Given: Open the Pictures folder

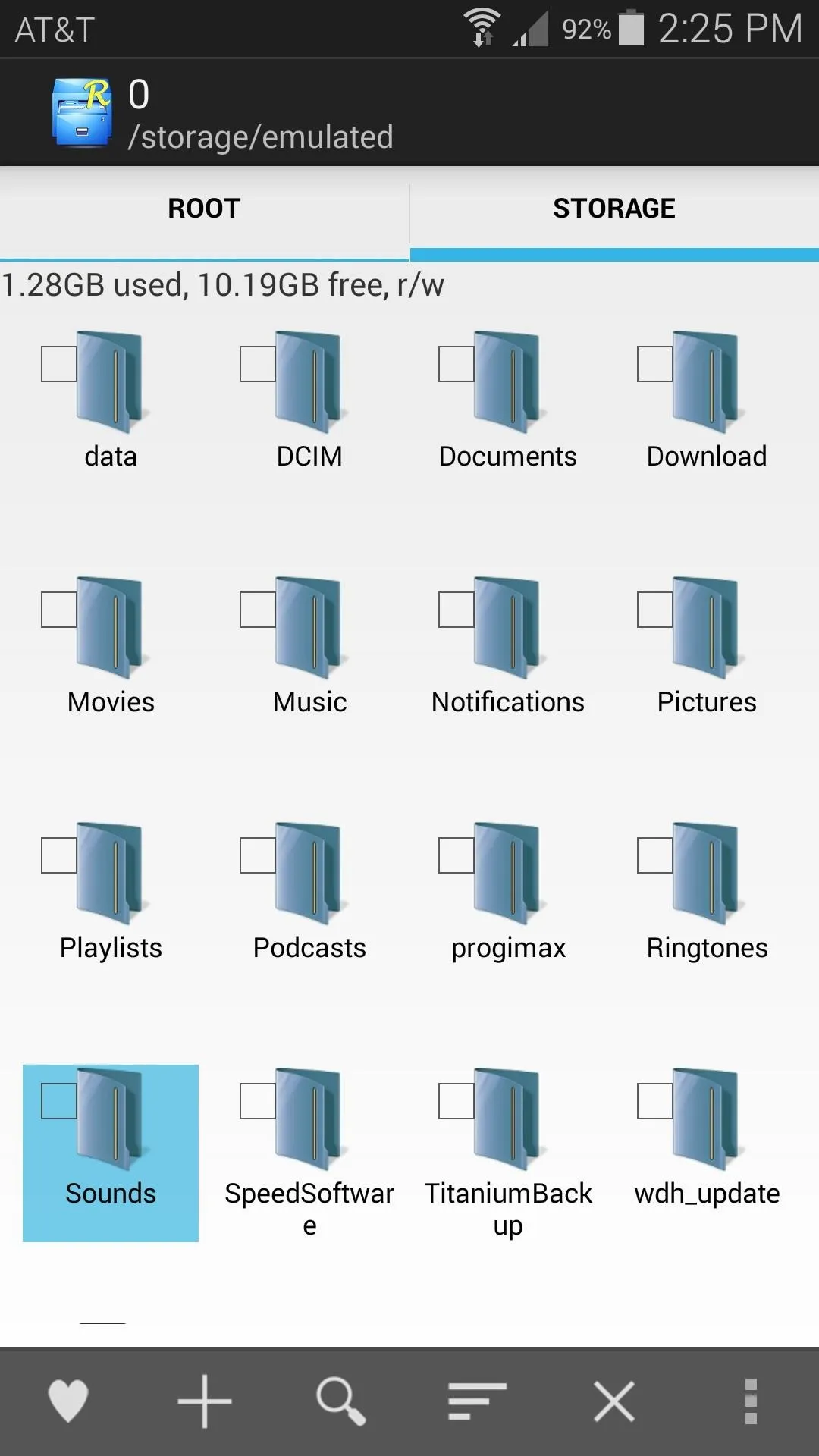Looking at the screenshot, I should [707, 646].
